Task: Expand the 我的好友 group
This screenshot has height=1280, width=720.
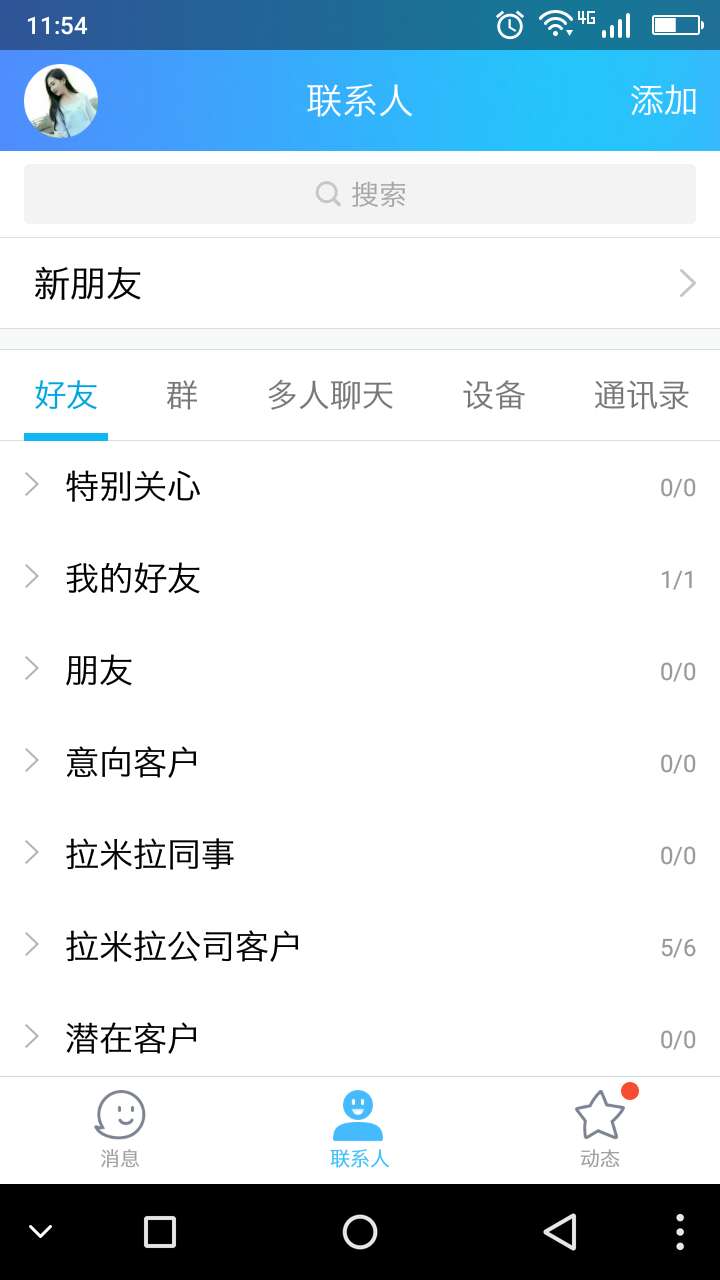Action: pyautogui.click(x=134, y=579)
